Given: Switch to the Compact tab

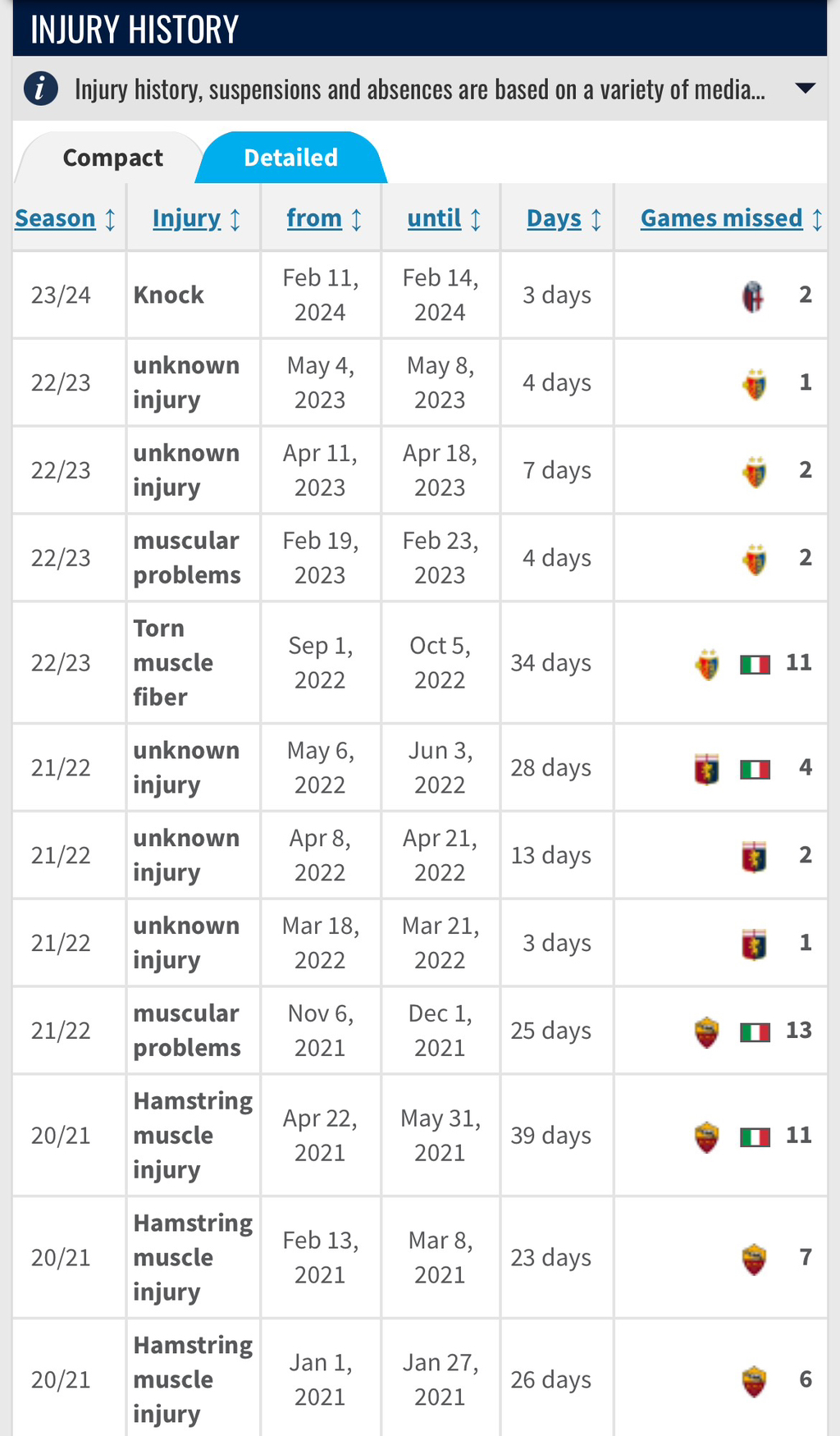Looking at the screenshot, I should pyautogui.click(x=112, y=158).
